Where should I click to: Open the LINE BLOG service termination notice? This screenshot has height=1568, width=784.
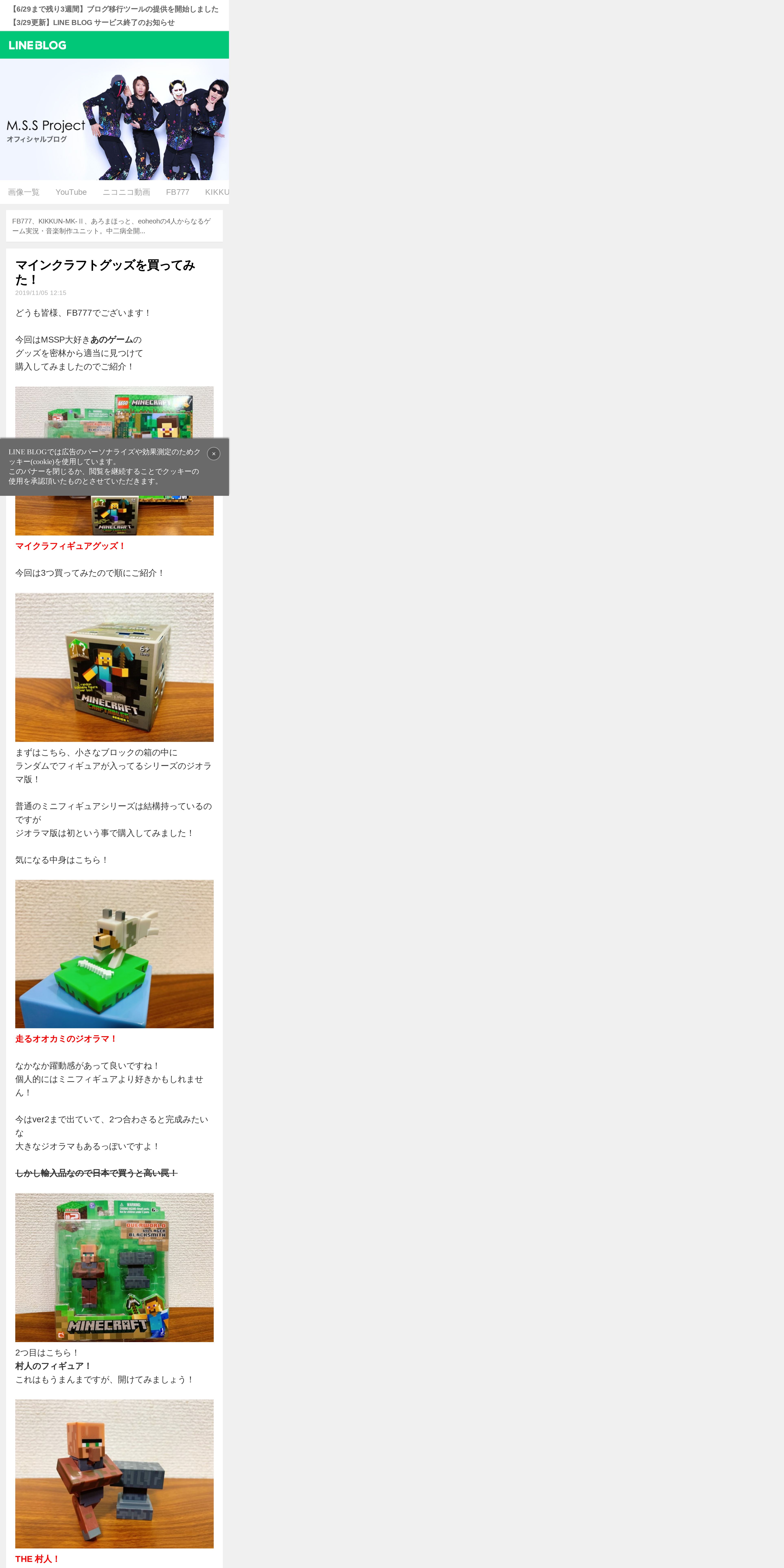[93, 23]
